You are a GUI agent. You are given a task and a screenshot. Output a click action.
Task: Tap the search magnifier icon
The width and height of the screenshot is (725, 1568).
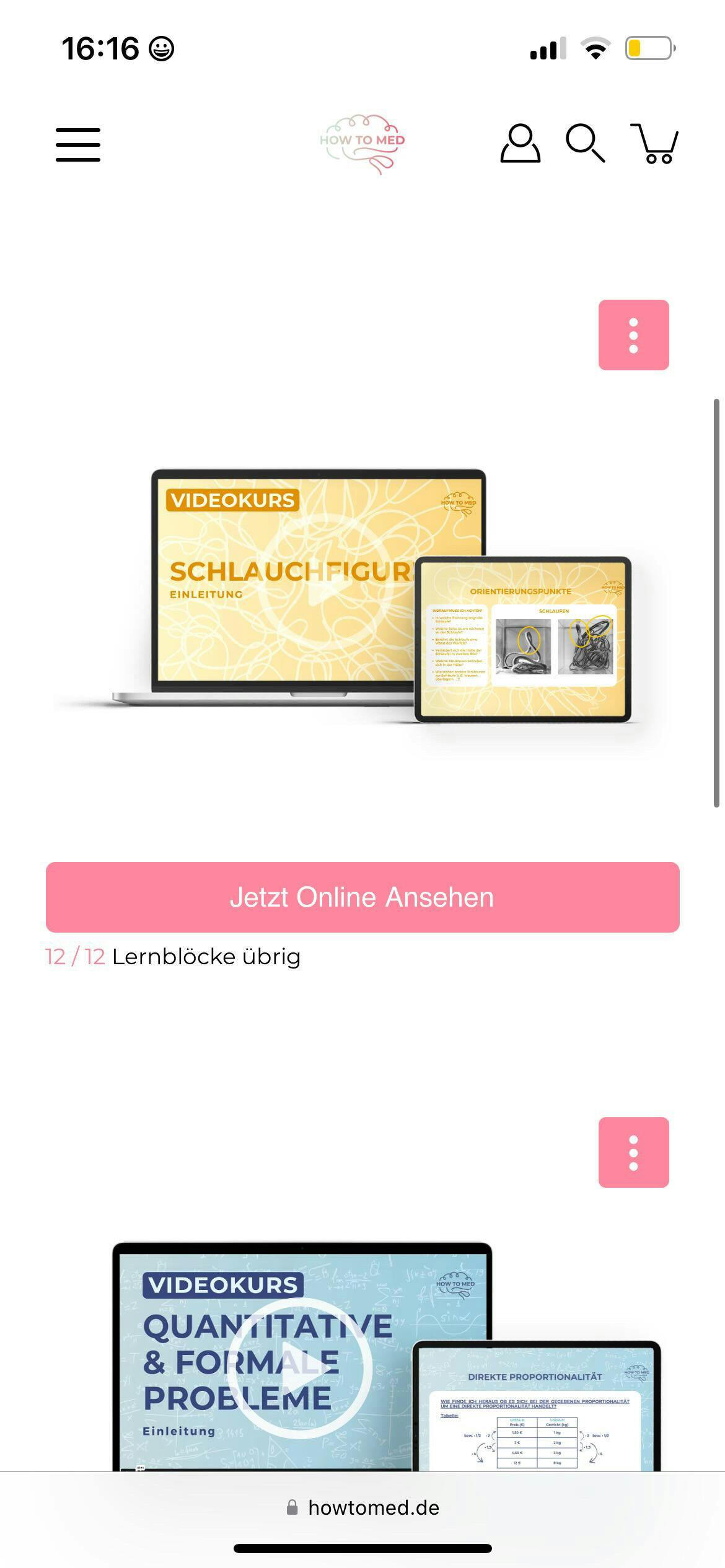pos(585,144)
